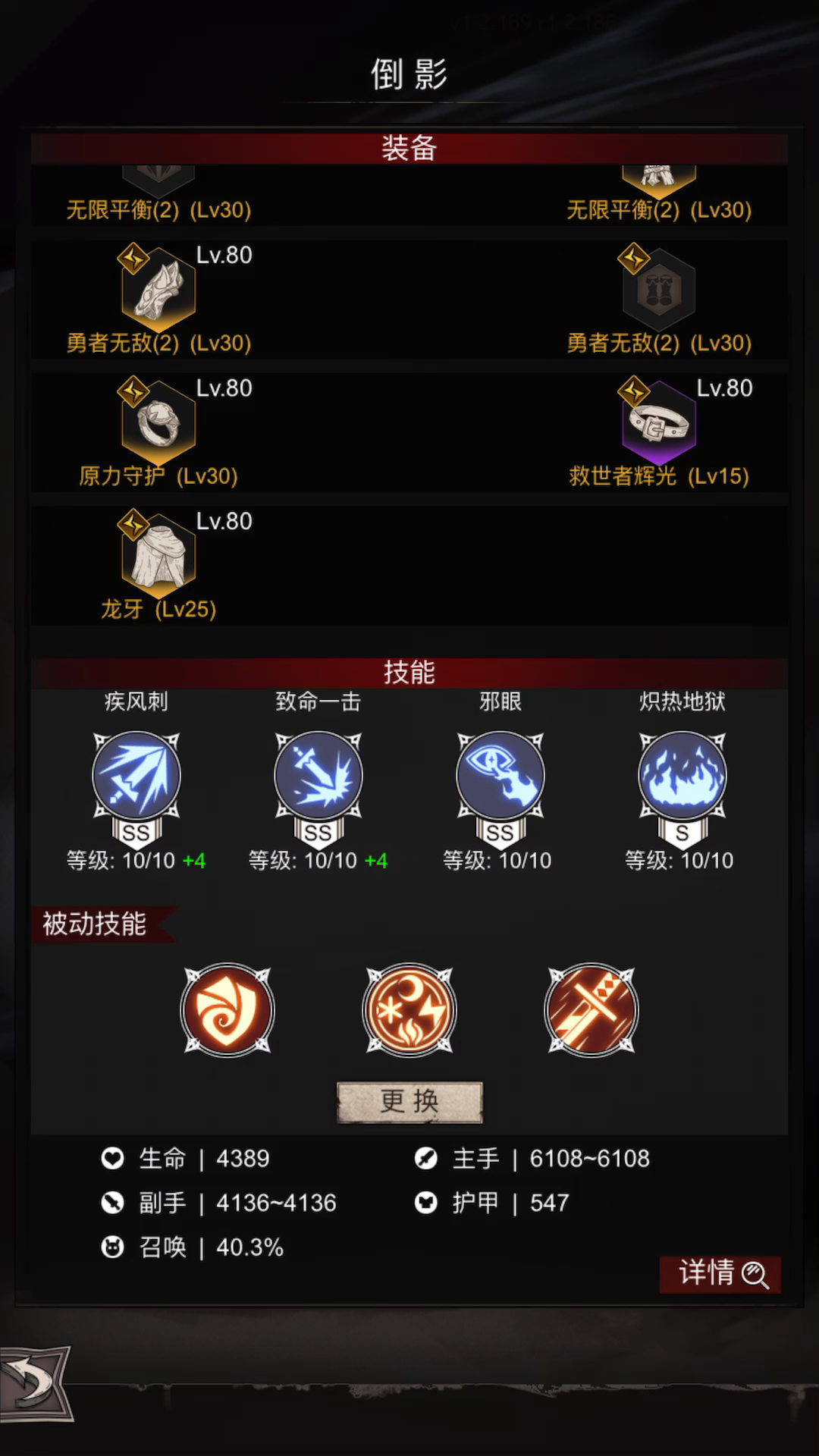Select the 疾风刺 skill icon
The width and height of the screenshot is (819, 1456).
tap(136, 777)
